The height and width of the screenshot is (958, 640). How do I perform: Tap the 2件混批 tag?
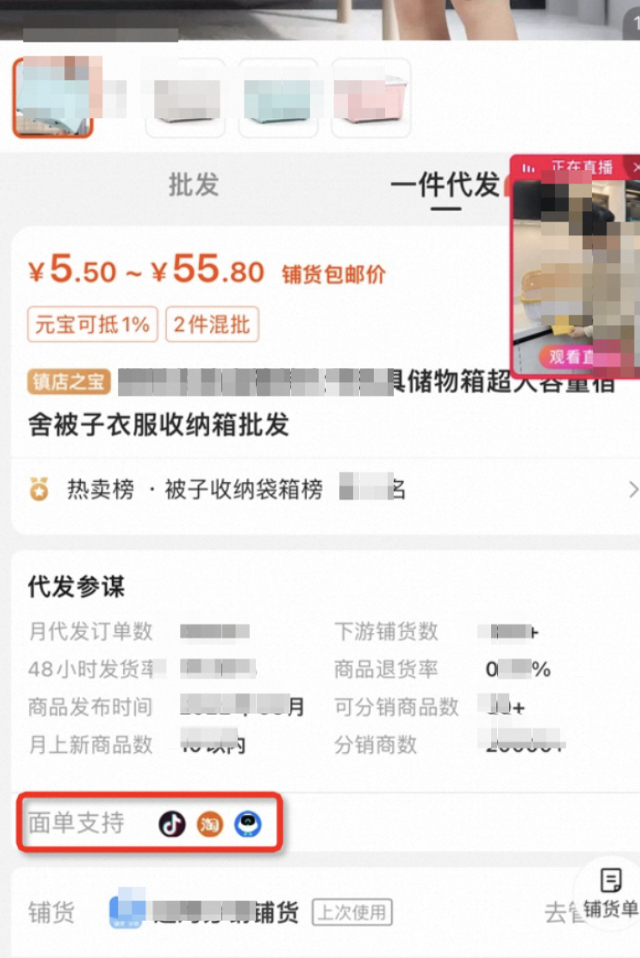pyautogui.click(x=212, y=324)
